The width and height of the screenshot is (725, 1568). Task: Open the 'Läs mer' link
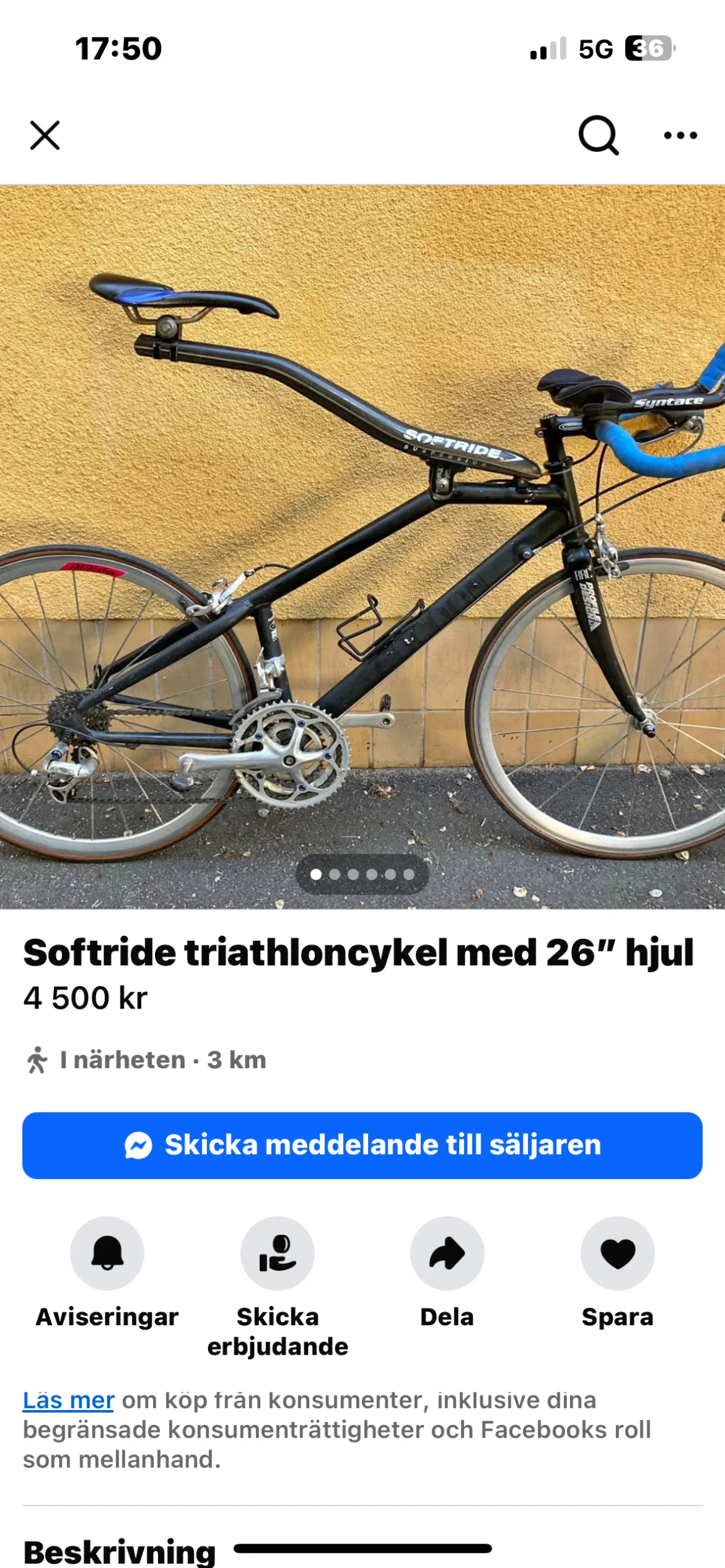[68, 1400]
